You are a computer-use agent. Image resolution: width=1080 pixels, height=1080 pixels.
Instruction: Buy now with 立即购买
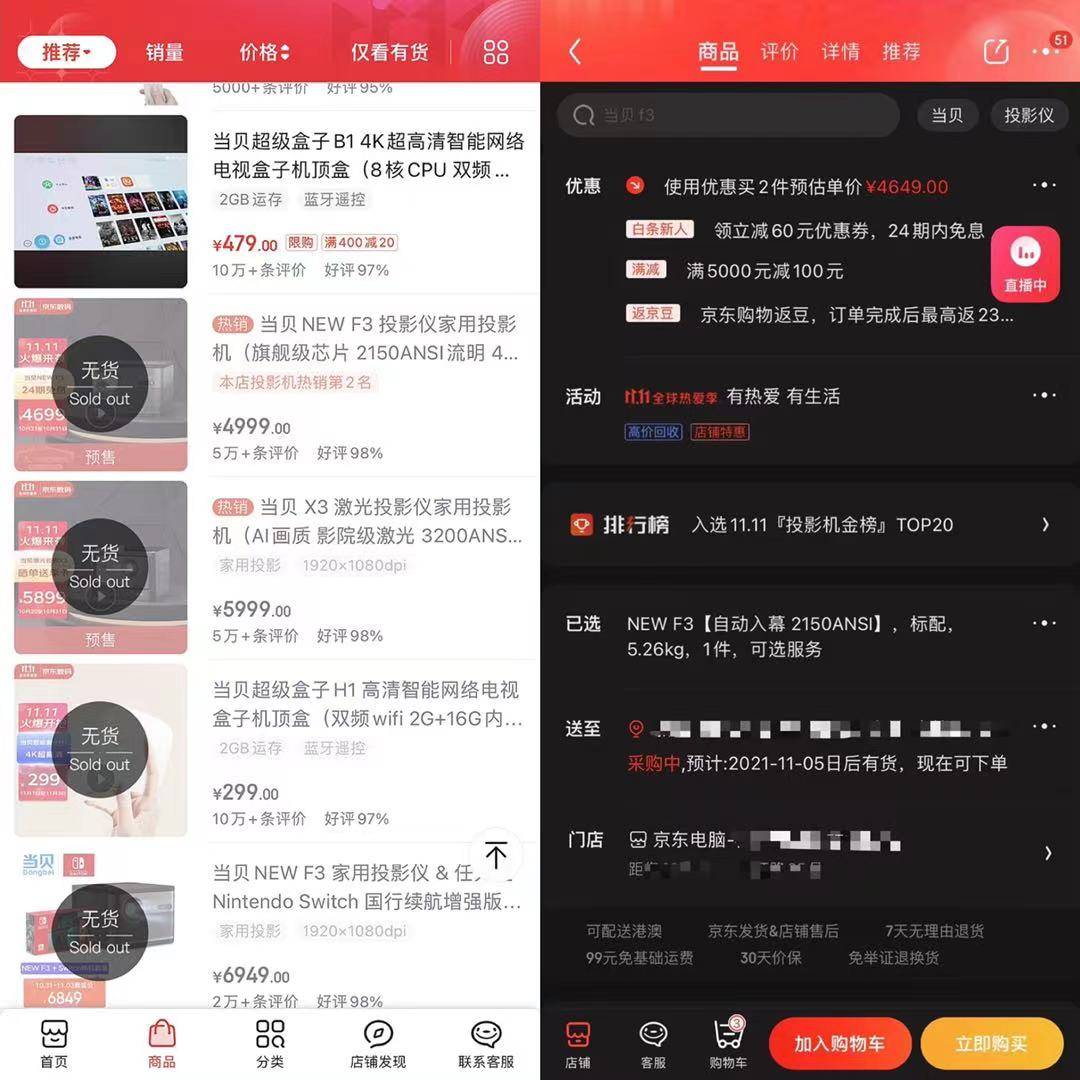point(991,1044)
